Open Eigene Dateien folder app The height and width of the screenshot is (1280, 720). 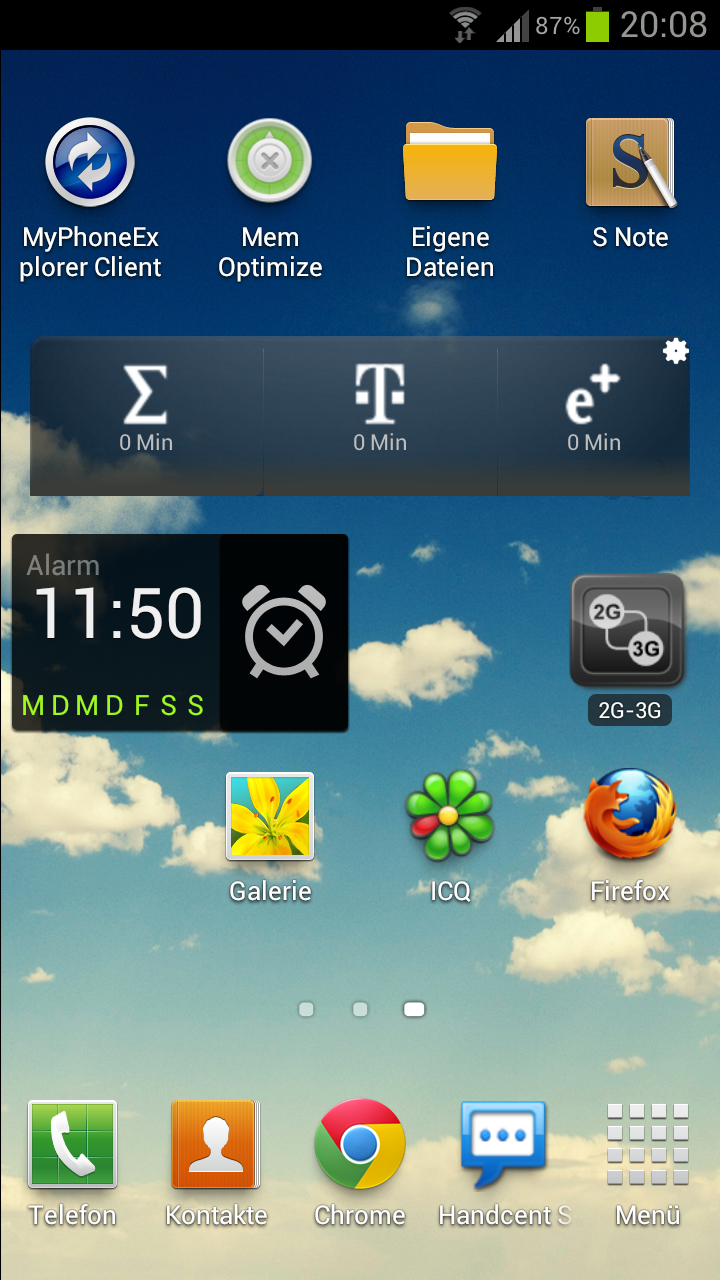(450, 200)
